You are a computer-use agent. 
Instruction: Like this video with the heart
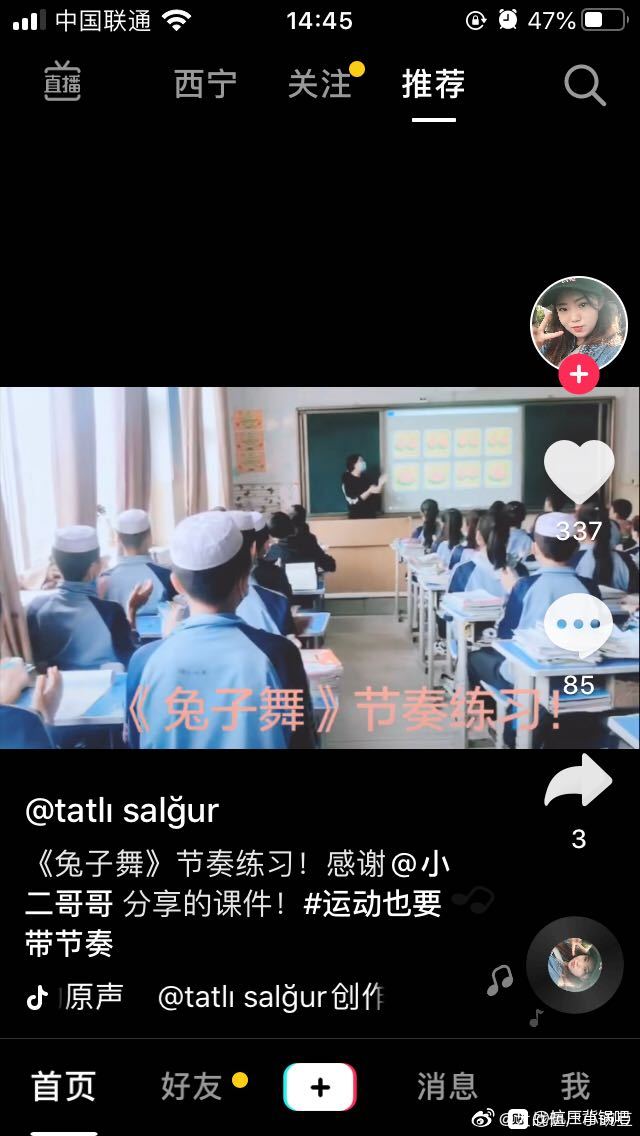pos(578,471)
